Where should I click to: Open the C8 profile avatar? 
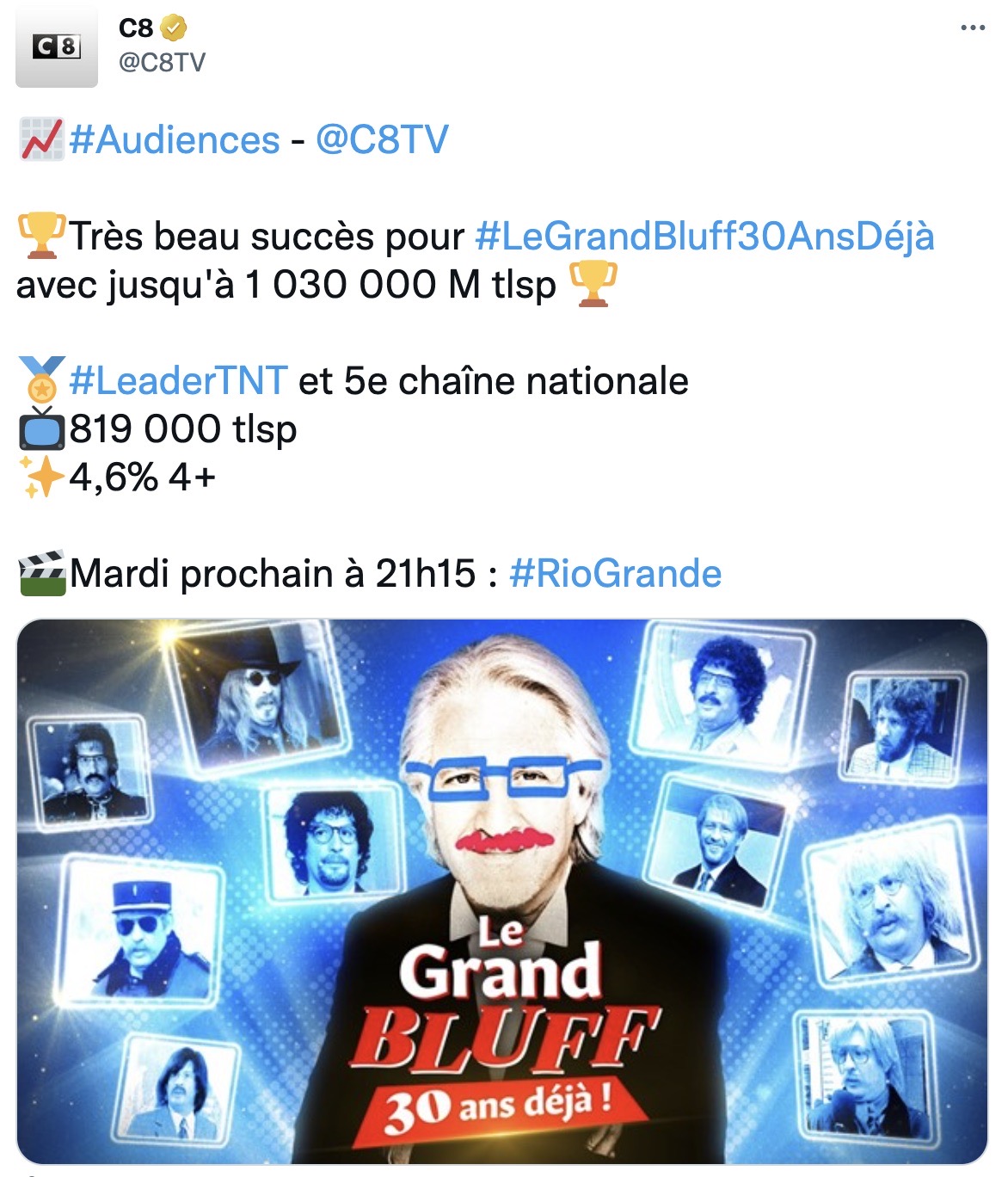coord(57,46)
